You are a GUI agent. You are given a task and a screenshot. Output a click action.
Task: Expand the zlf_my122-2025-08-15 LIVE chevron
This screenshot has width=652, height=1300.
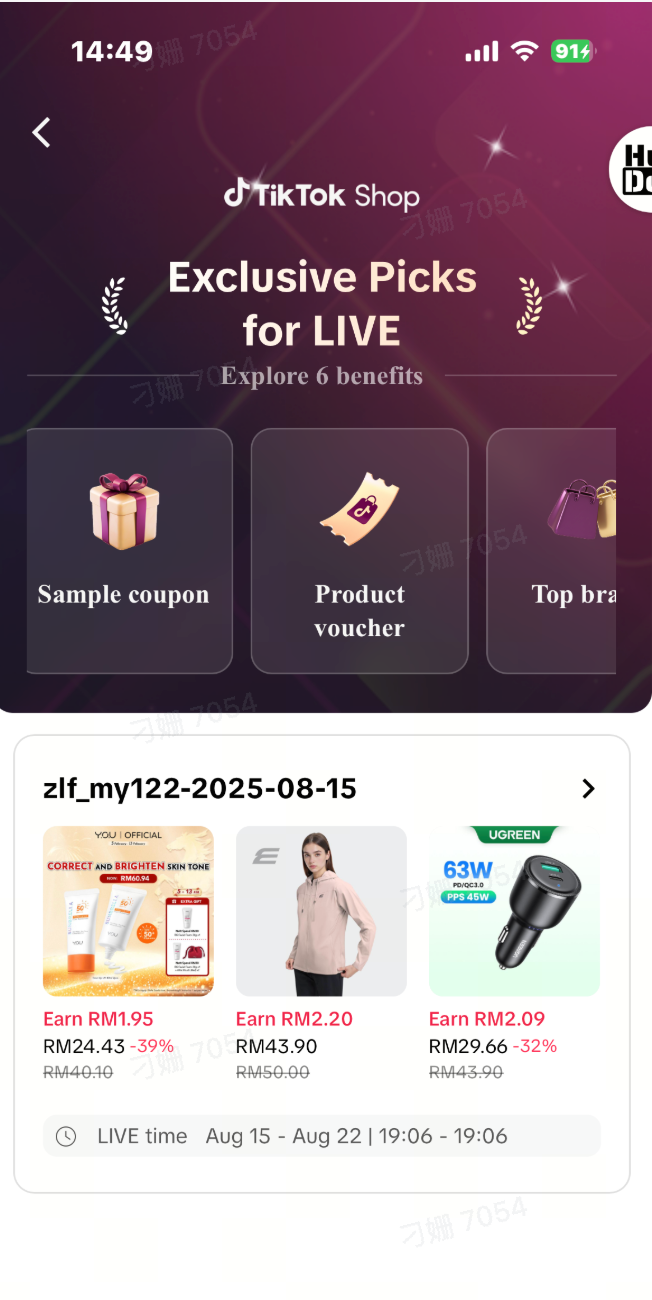click(x=588, y=789)
